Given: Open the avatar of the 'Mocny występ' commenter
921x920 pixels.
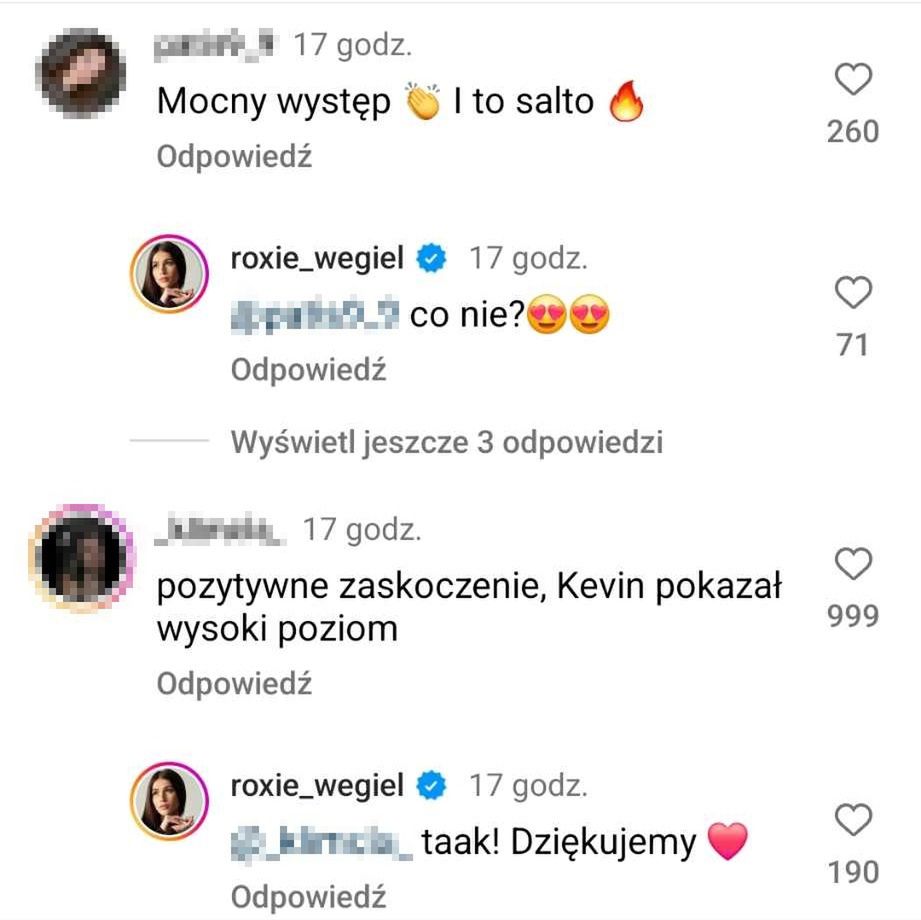Looking at the screenshot, I should (x=80, y=78).
